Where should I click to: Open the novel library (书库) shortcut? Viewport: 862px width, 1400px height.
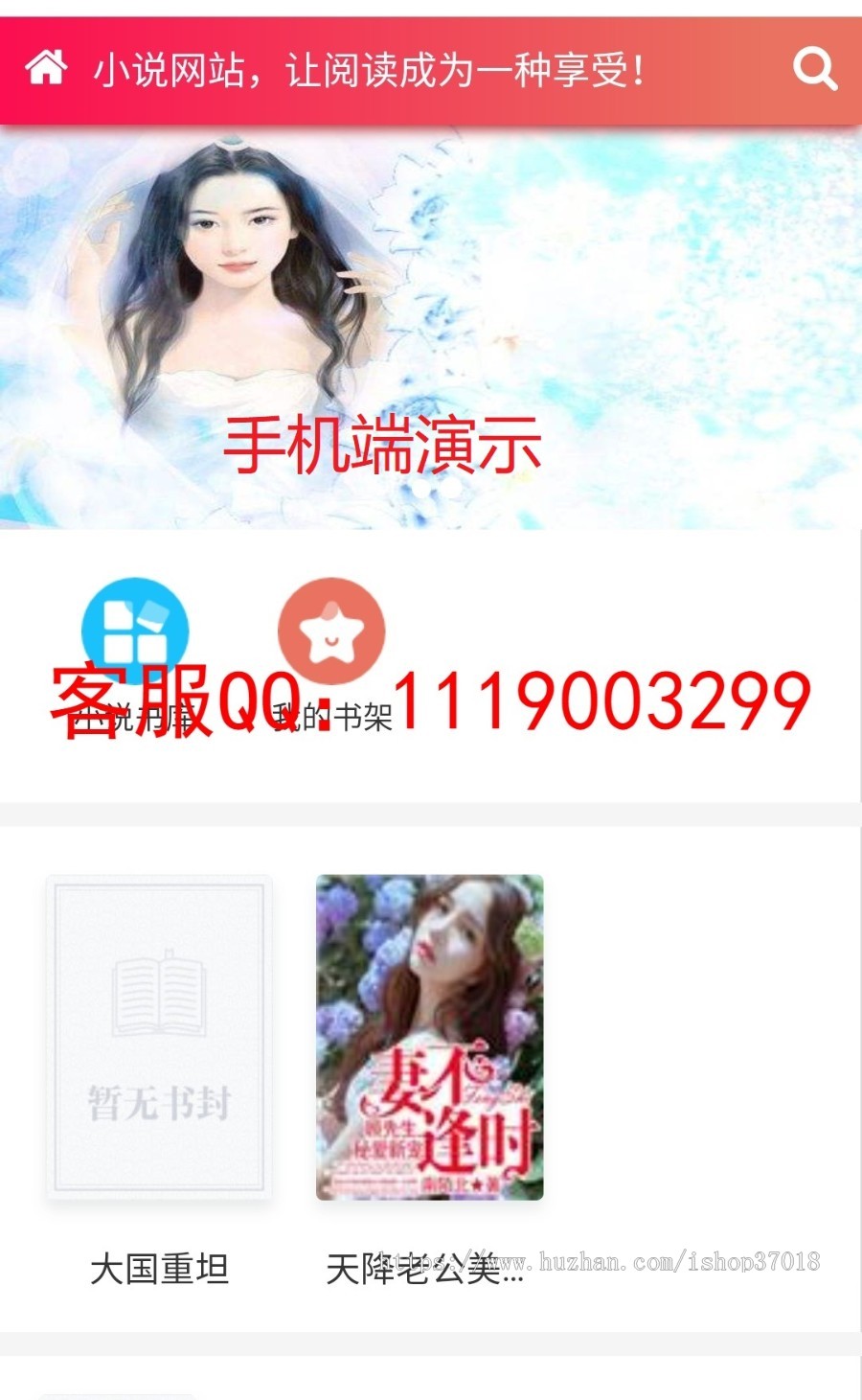(x=135, y=632)
